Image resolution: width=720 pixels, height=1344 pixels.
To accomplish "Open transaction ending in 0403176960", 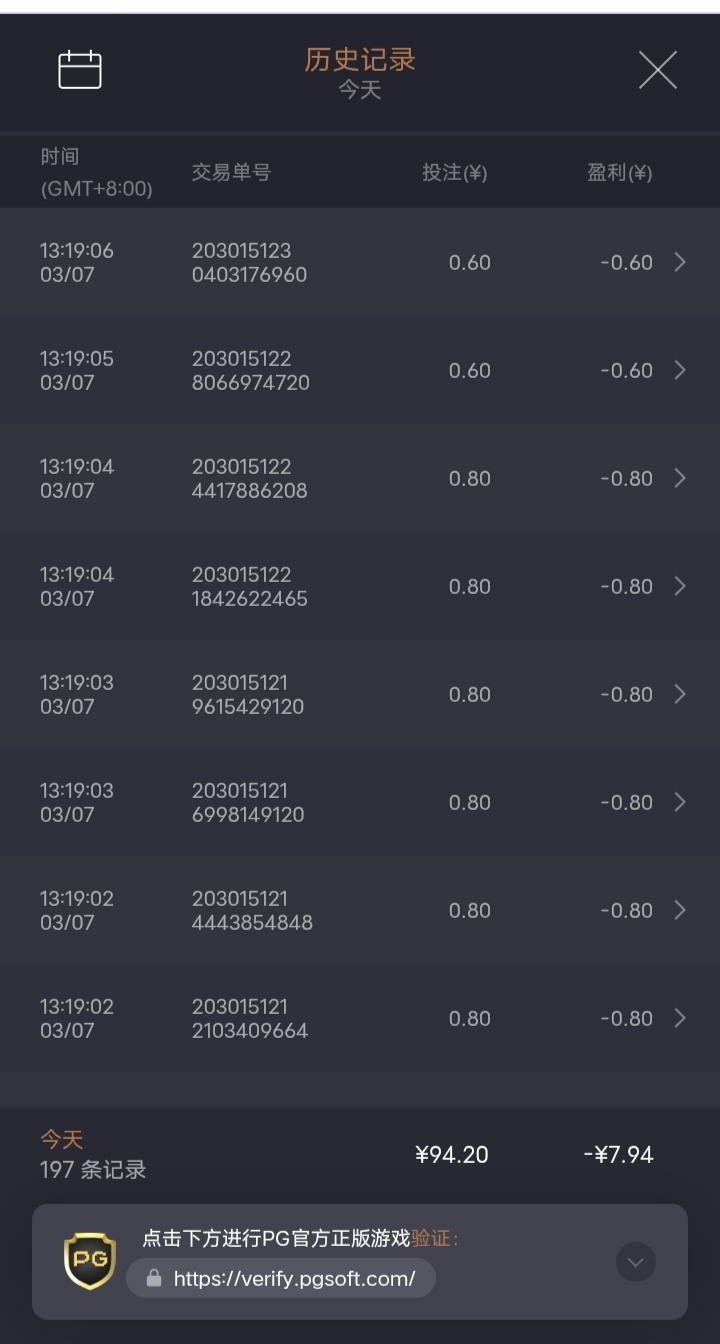I will [x=360, y=263].
